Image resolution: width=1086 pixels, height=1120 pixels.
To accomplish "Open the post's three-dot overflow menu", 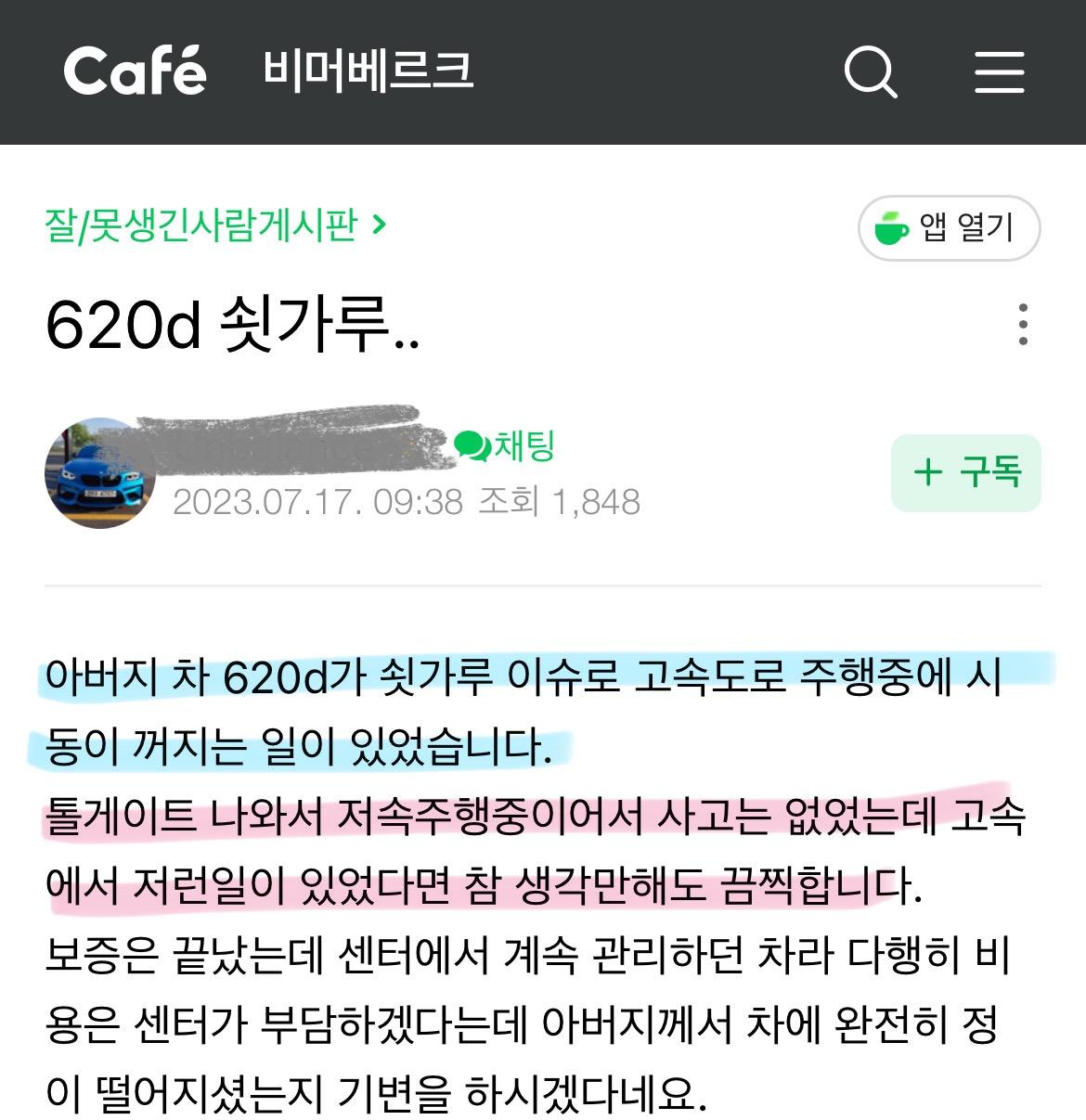I will click(1022, 325).
